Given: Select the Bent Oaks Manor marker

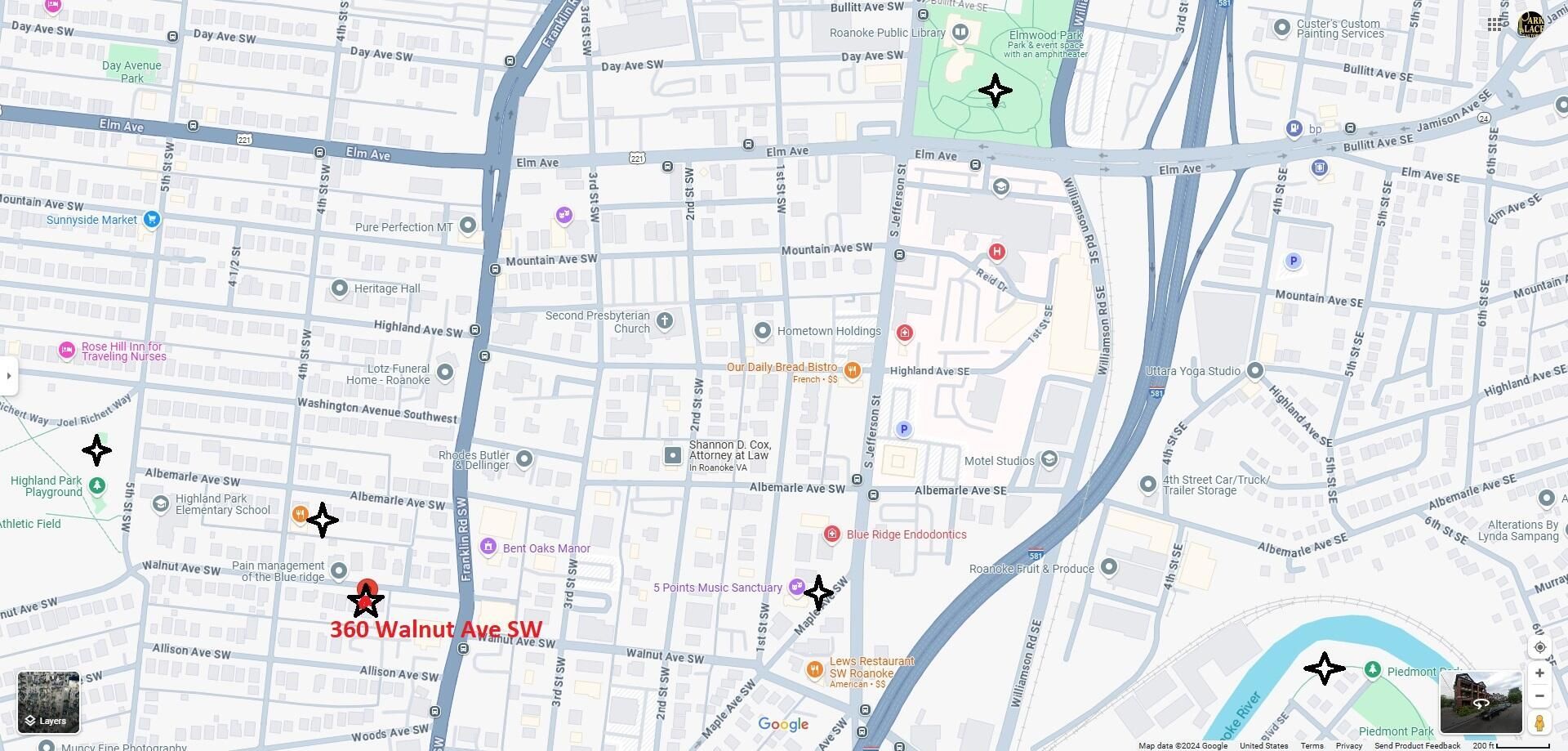Looking at the screenshot, I should pyautogui.click(x=488, y=547).
